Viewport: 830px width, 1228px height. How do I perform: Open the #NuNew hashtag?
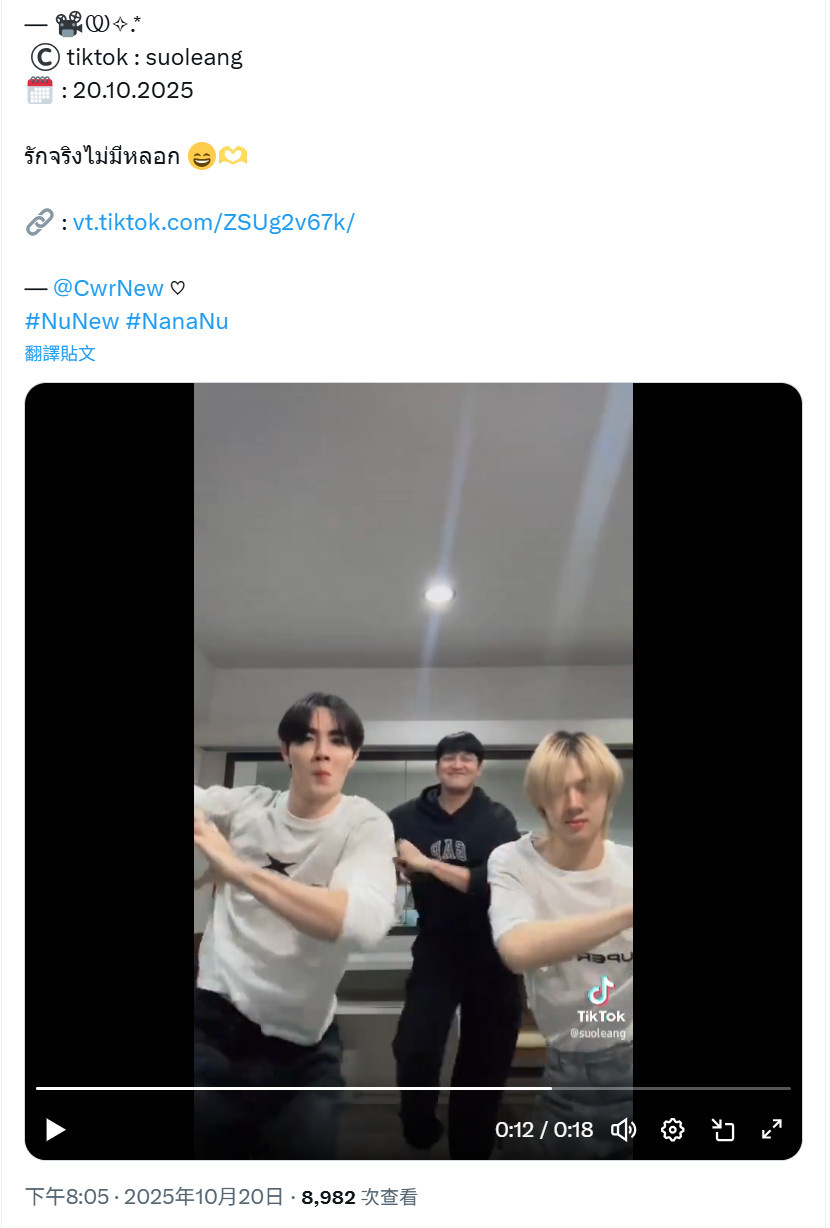72,321
